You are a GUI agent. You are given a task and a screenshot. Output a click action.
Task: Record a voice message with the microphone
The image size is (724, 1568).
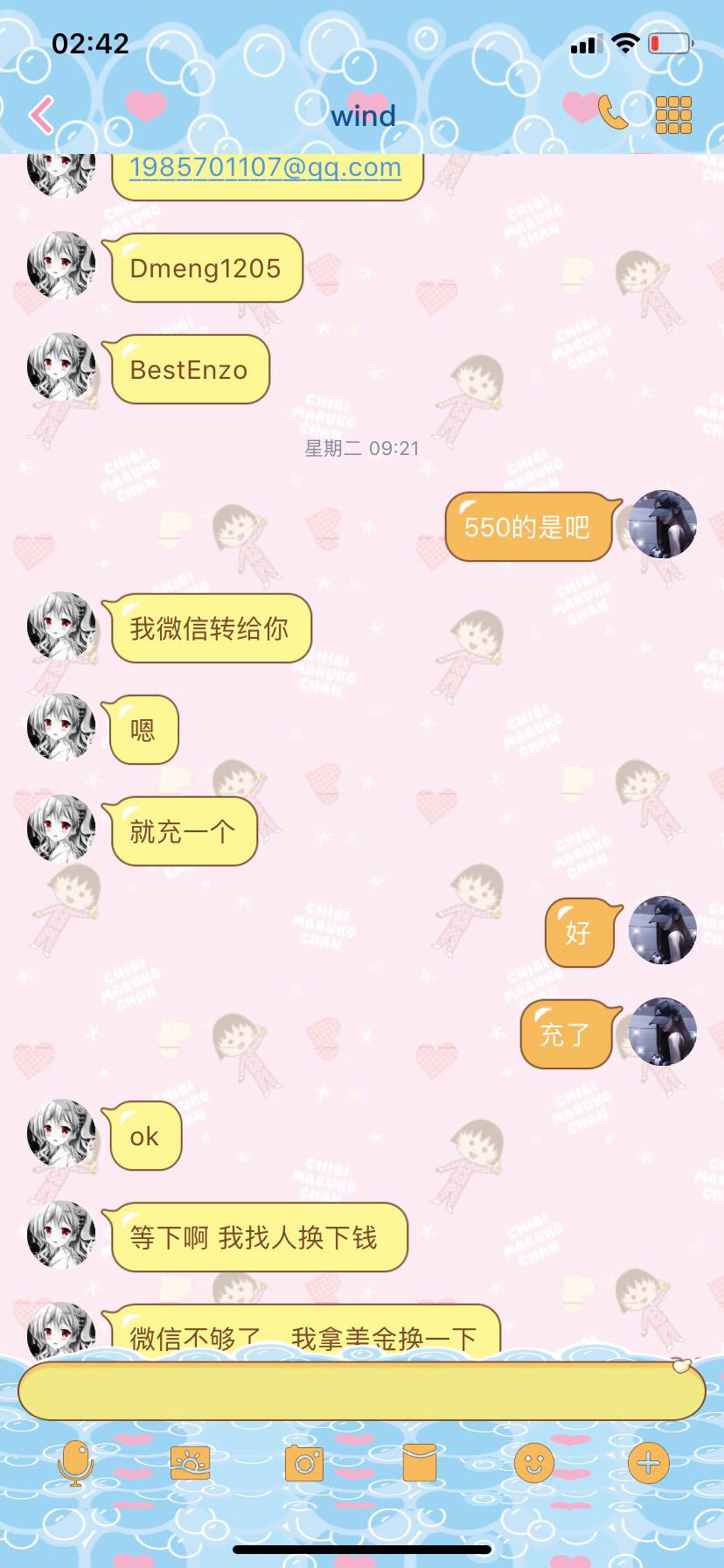[x=75, y=1463]
